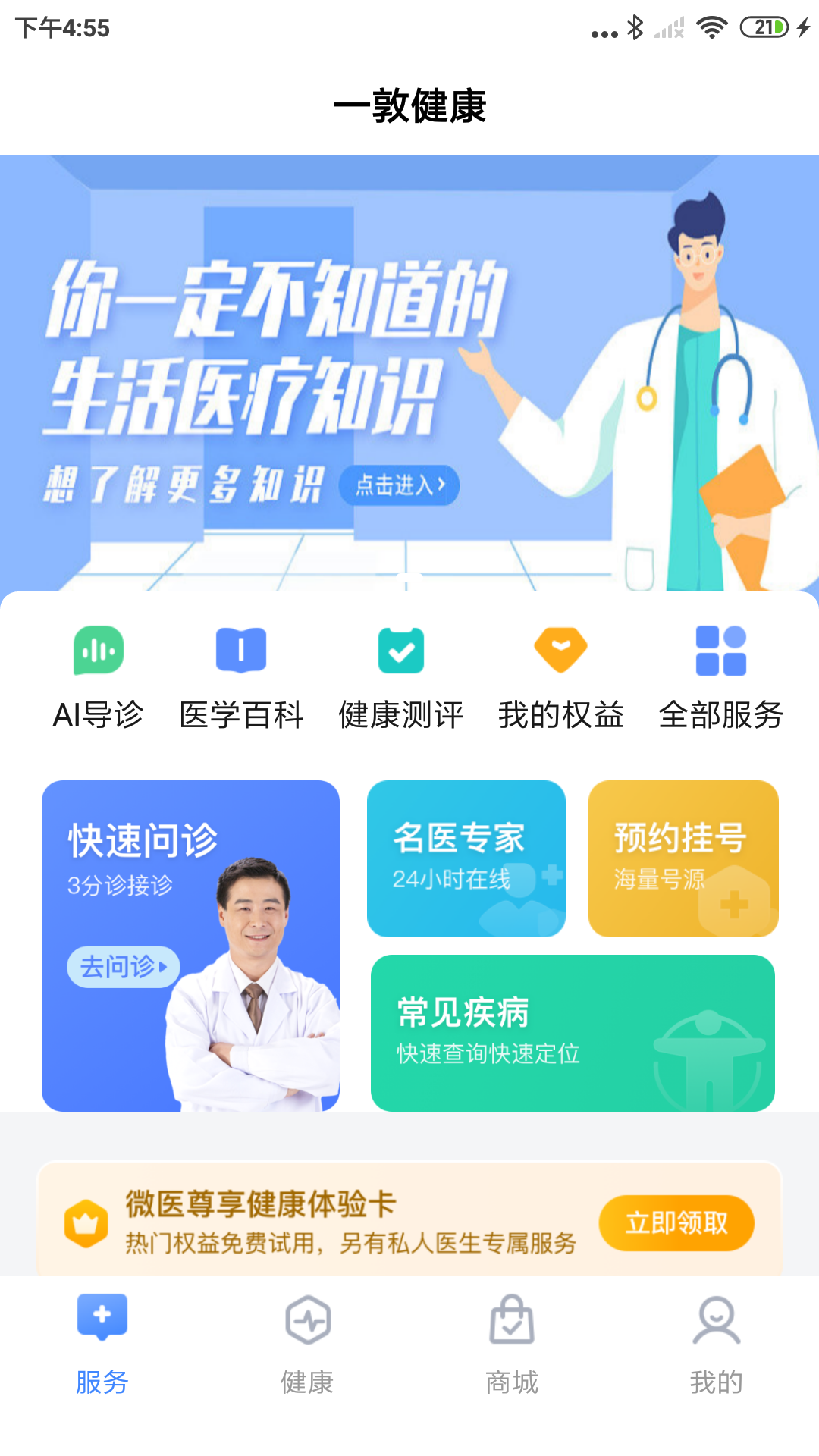Image resolution: width=819 pixels, height=1456 pixels.
Task: Open 医学百科 encyclopedia
Action: point(241,675)
